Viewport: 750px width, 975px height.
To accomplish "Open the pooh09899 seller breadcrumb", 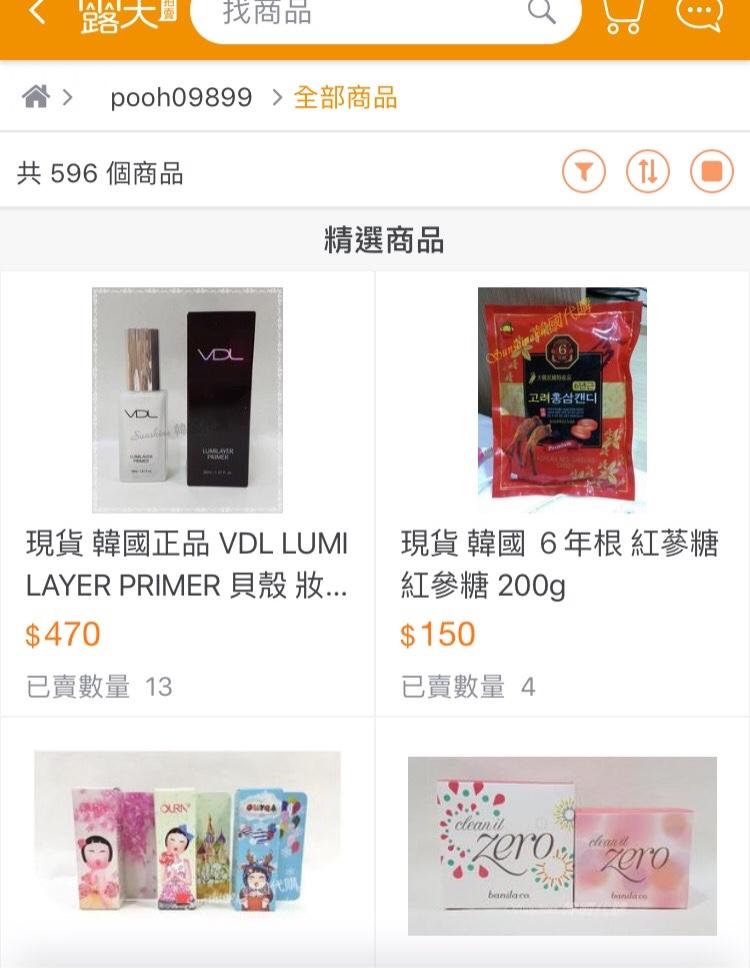I will (x=181, y=98).
